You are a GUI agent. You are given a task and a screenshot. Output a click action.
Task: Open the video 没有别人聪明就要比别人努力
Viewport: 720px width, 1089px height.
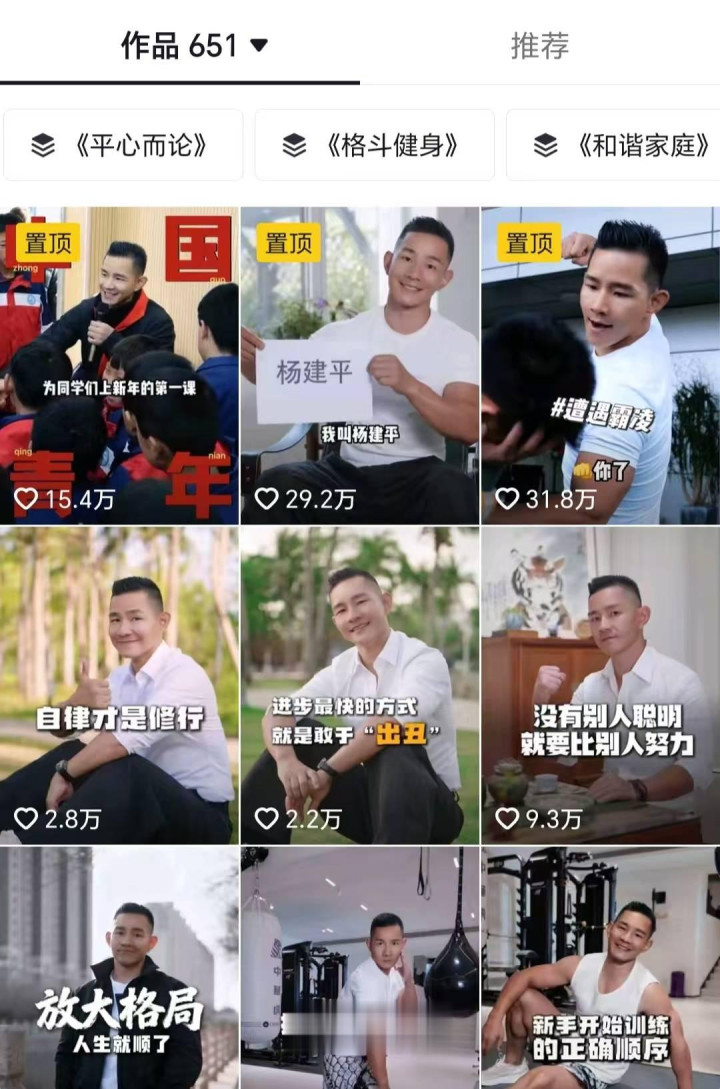[x=600, y=686]
